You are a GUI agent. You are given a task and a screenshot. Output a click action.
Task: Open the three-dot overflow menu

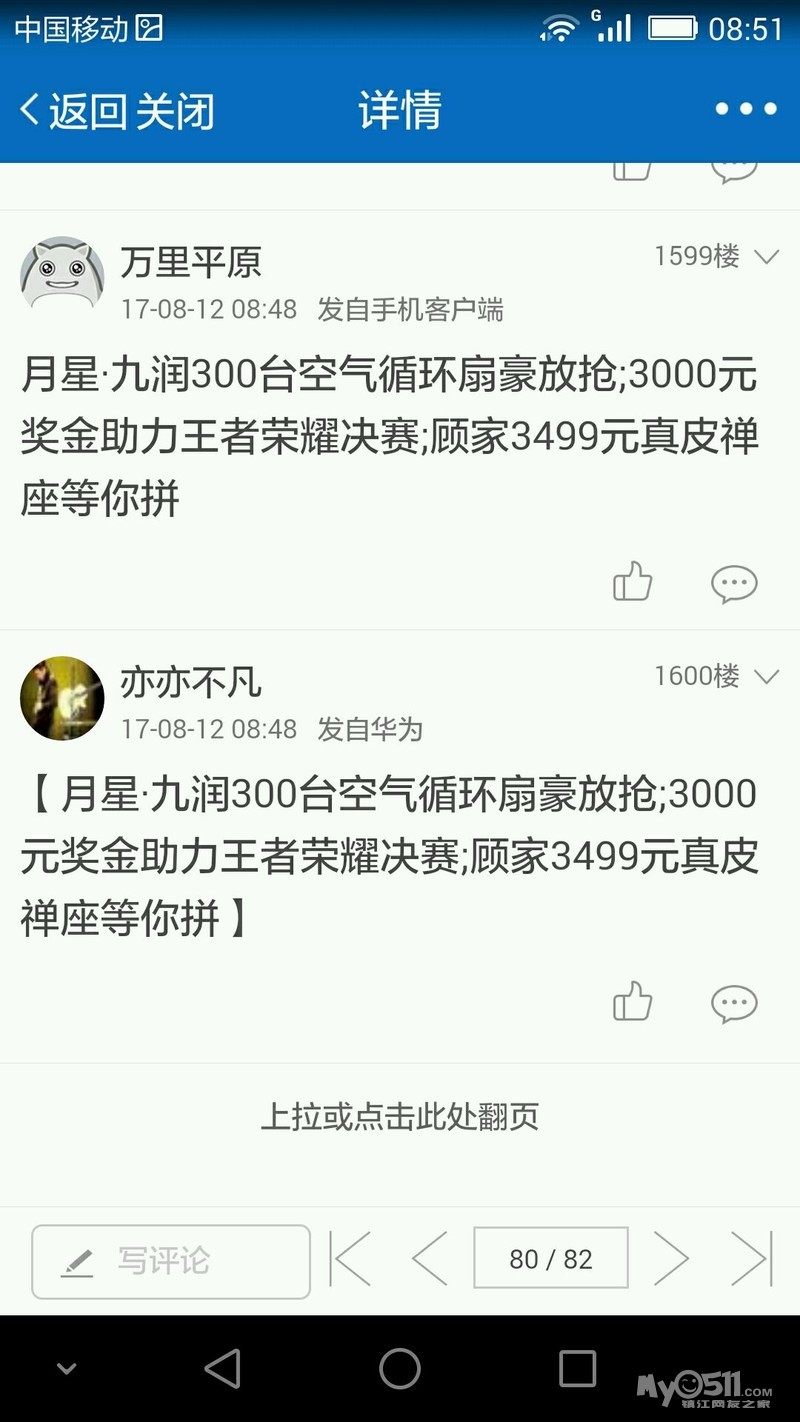(x=746, y=110)
